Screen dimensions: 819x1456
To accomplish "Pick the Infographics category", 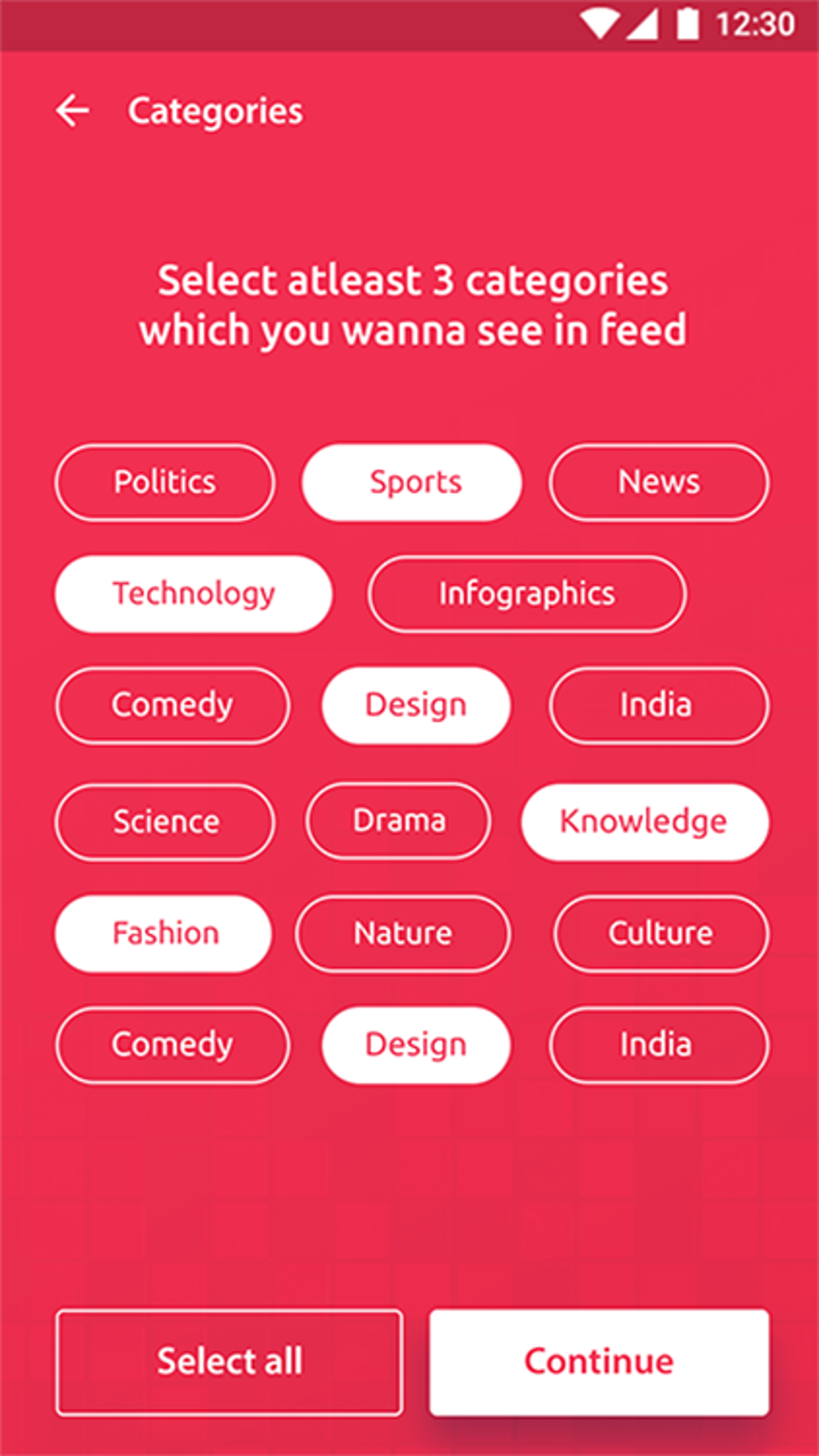I will pos(527,594).
